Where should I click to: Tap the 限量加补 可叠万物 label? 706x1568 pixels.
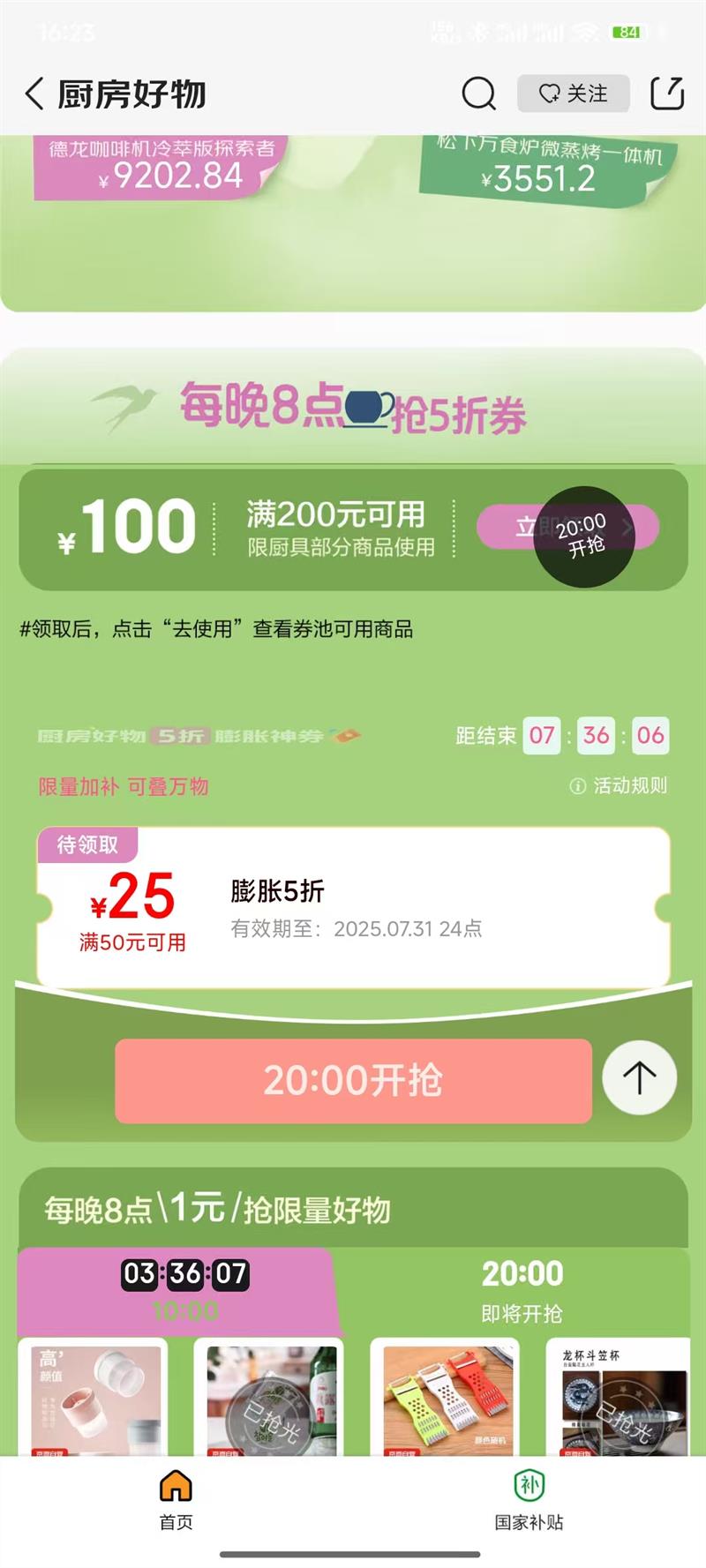tap(122, 787)
